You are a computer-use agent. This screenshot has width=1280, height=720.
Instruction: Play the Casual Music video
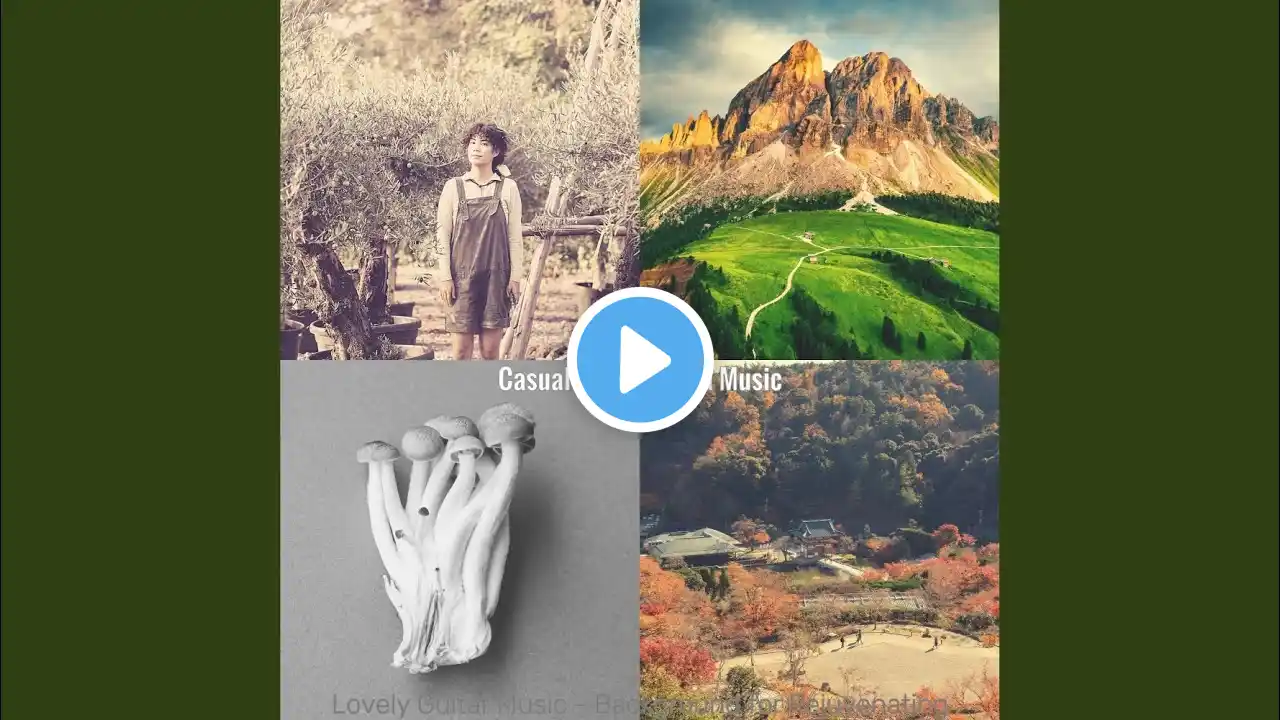coord(640,360)
